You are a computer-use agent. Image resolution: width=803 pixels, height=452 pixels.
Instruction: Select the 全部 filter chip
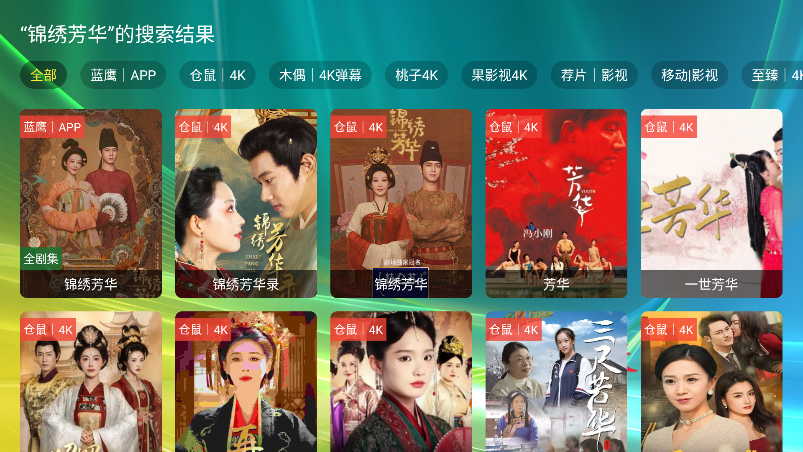click(43, 75)
